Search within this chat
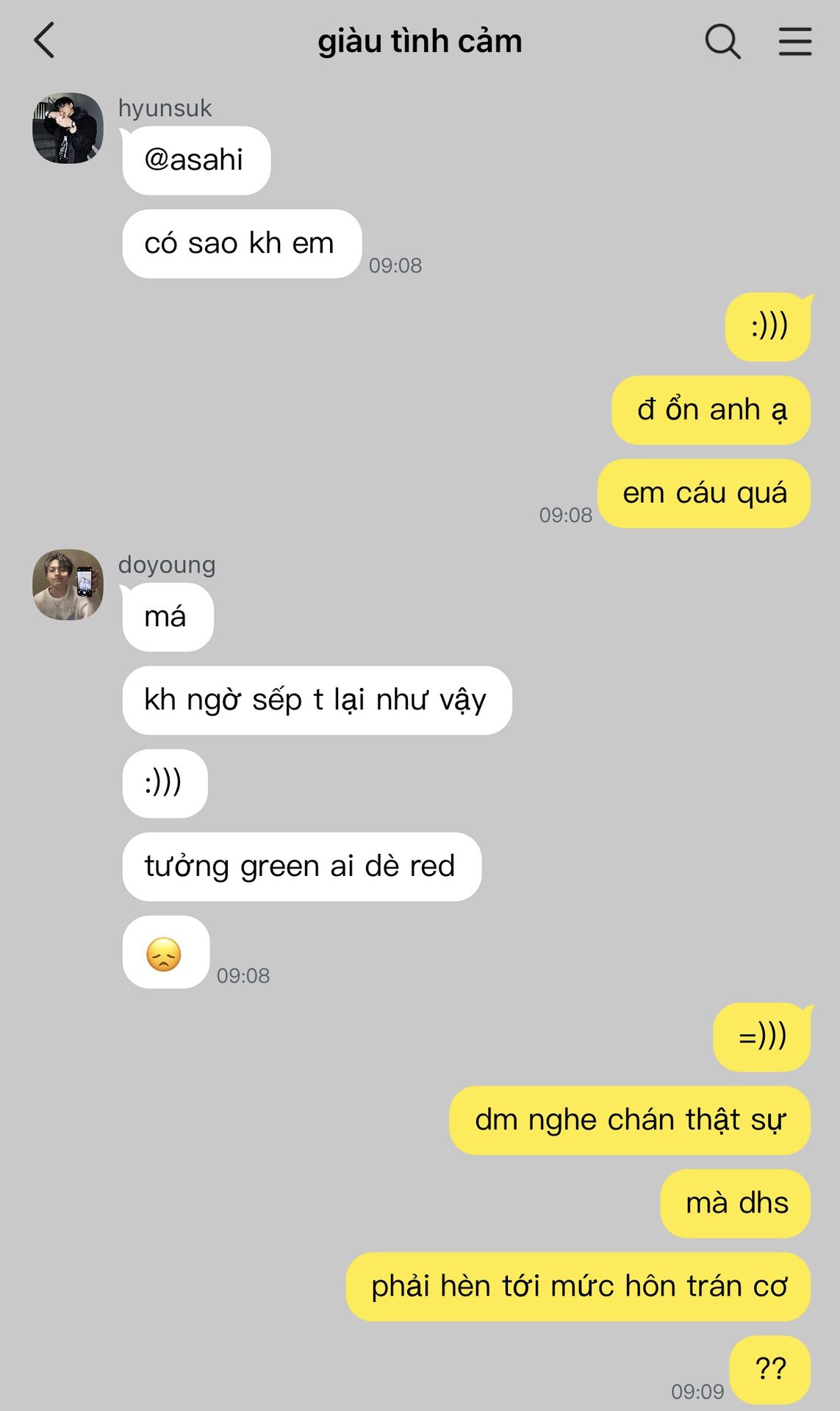840x1411 pixels. (x=722, y=41)
